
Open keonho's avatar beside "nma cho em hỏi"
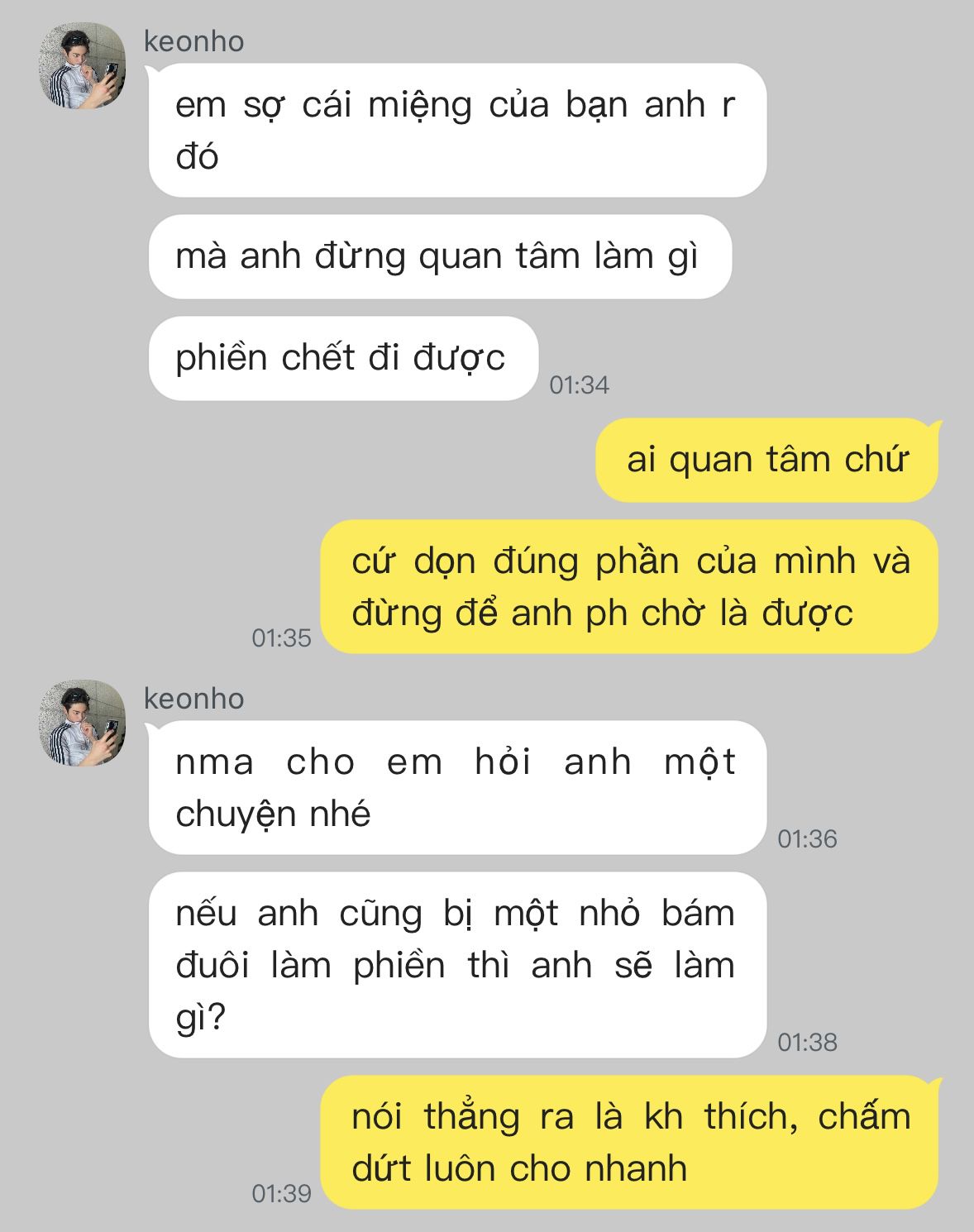(84, 723)
